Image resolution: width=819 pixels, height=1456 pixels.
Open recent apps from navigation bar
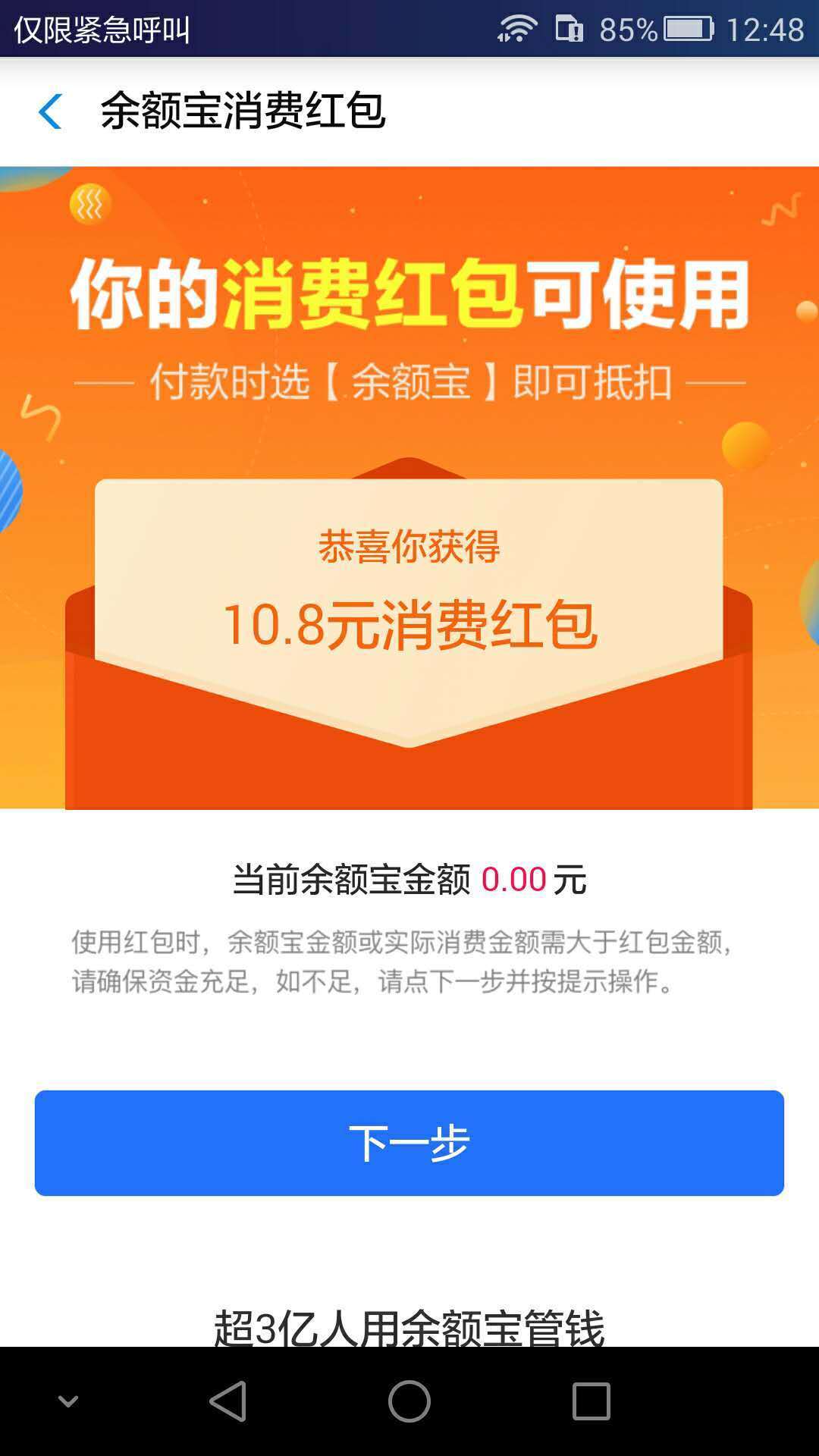click(591, 1401)
